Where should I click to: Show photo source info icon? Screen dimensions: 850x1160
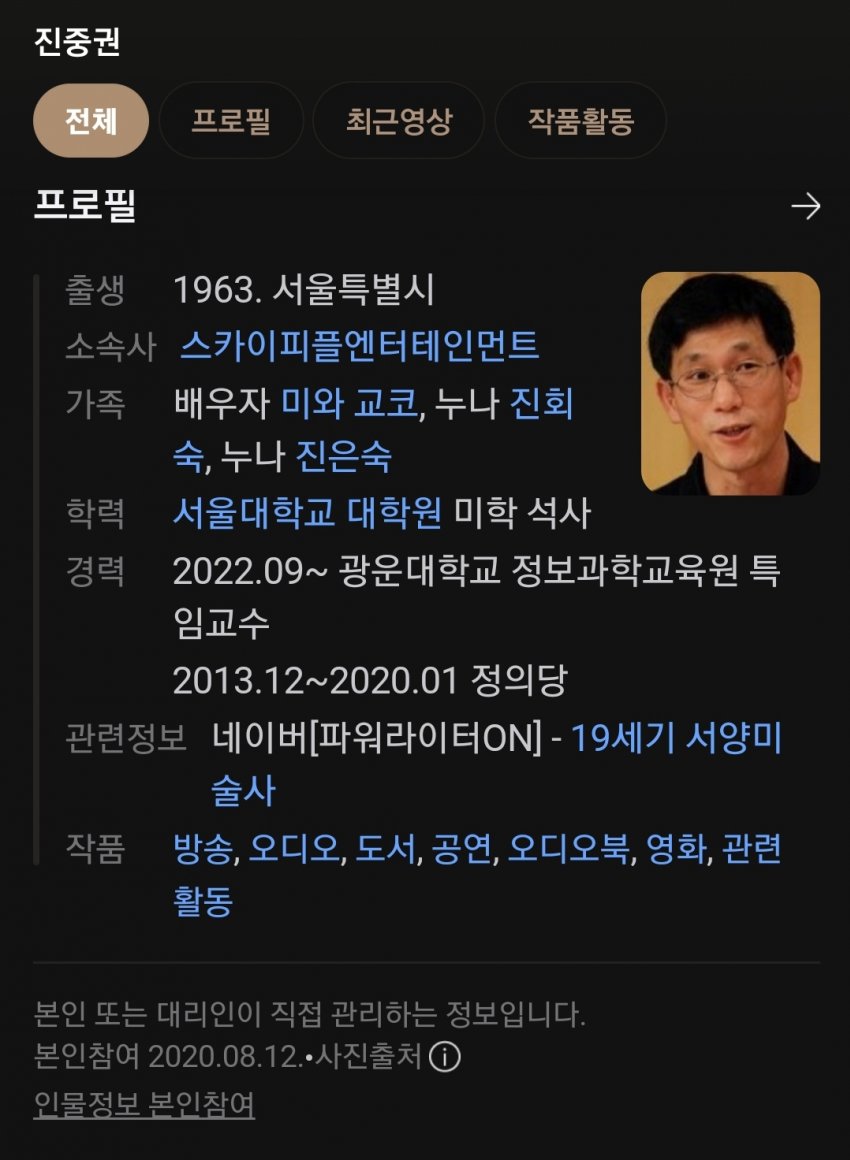pyautogui.click(x=445, y=1056)
